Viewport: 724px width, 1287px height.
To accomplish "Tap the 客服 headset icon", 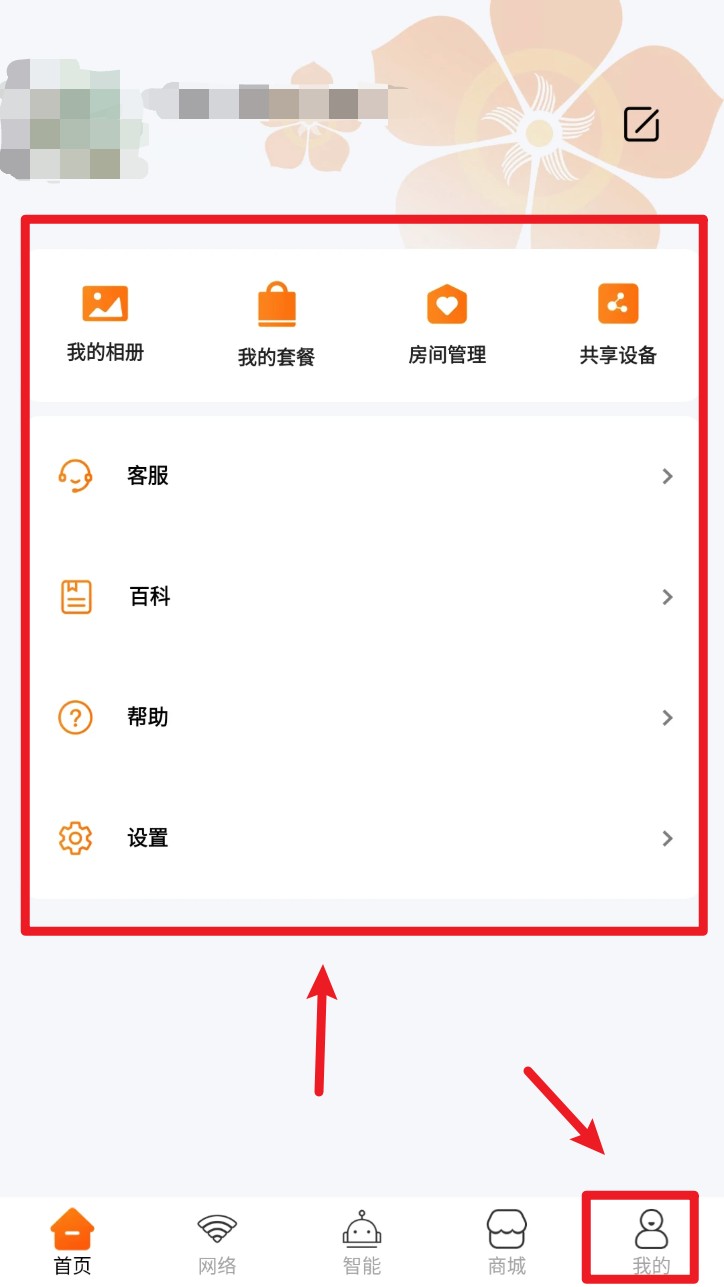I will coord(74,476).
